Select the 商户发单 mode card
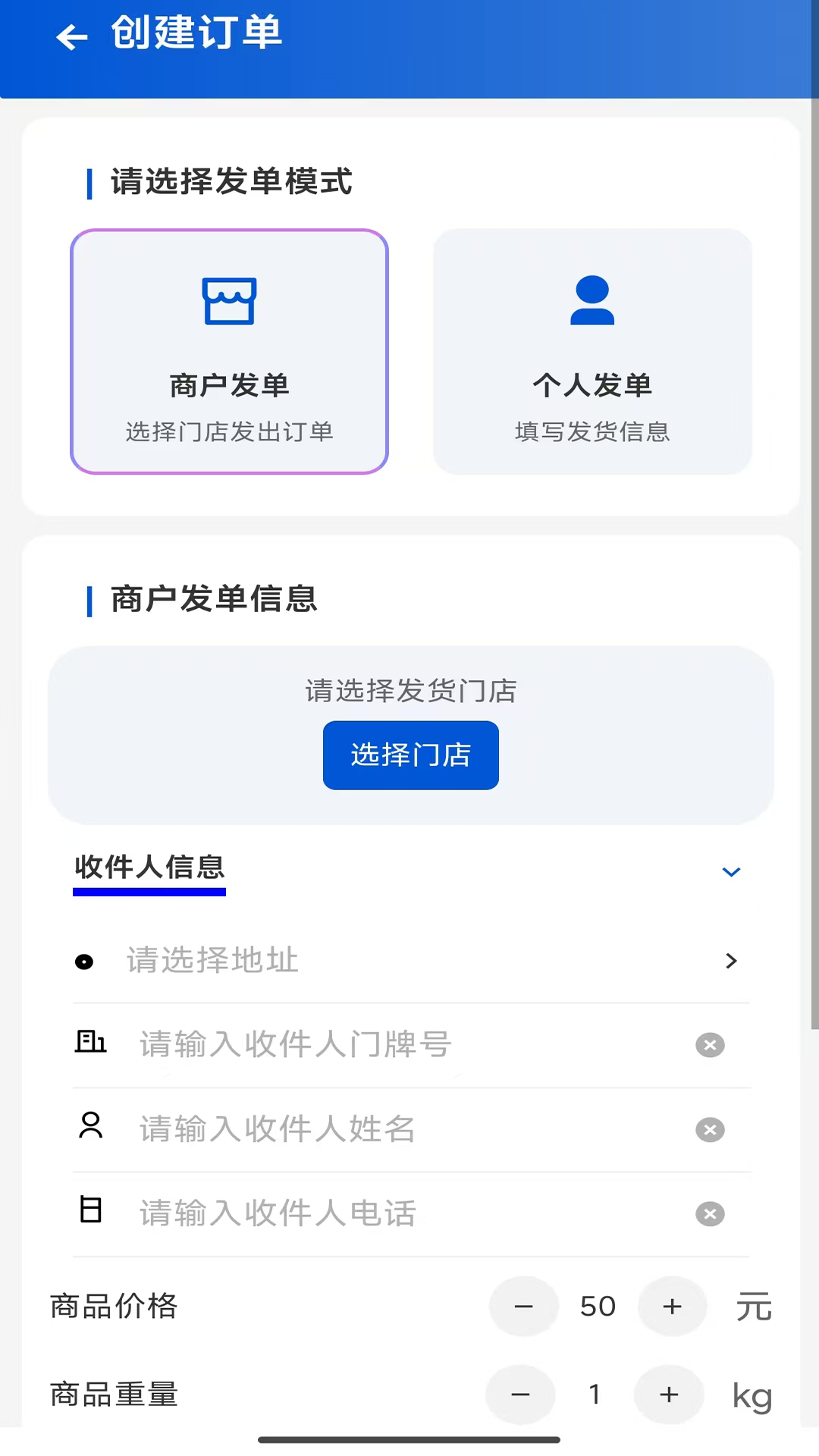The height and width of the screenshot is (1456, 819). tap(229, 350)
